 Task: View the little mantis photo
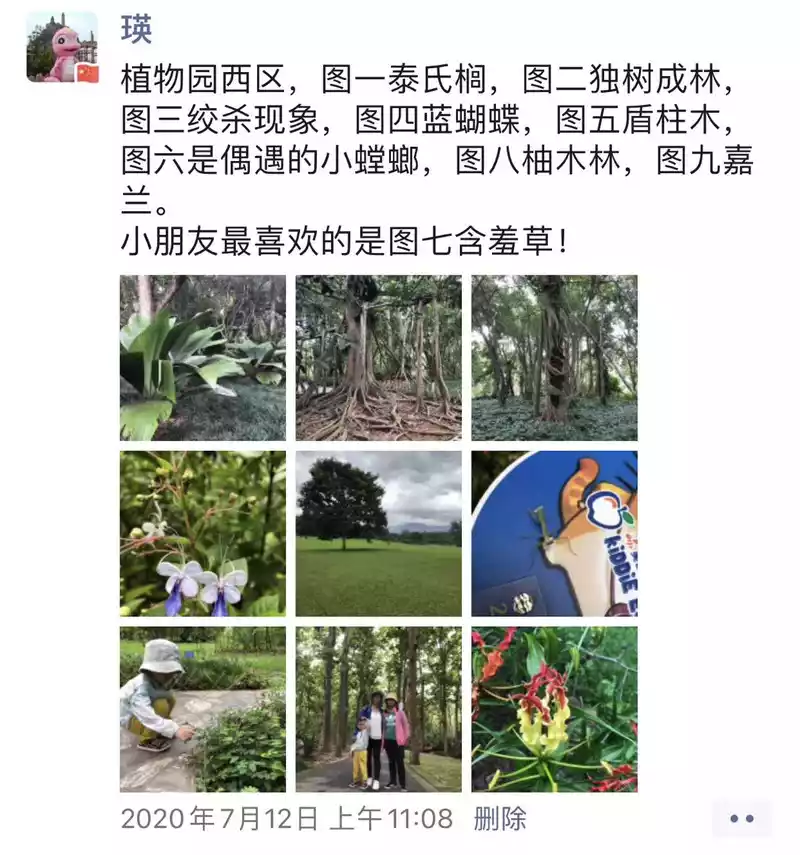point(554,534)
